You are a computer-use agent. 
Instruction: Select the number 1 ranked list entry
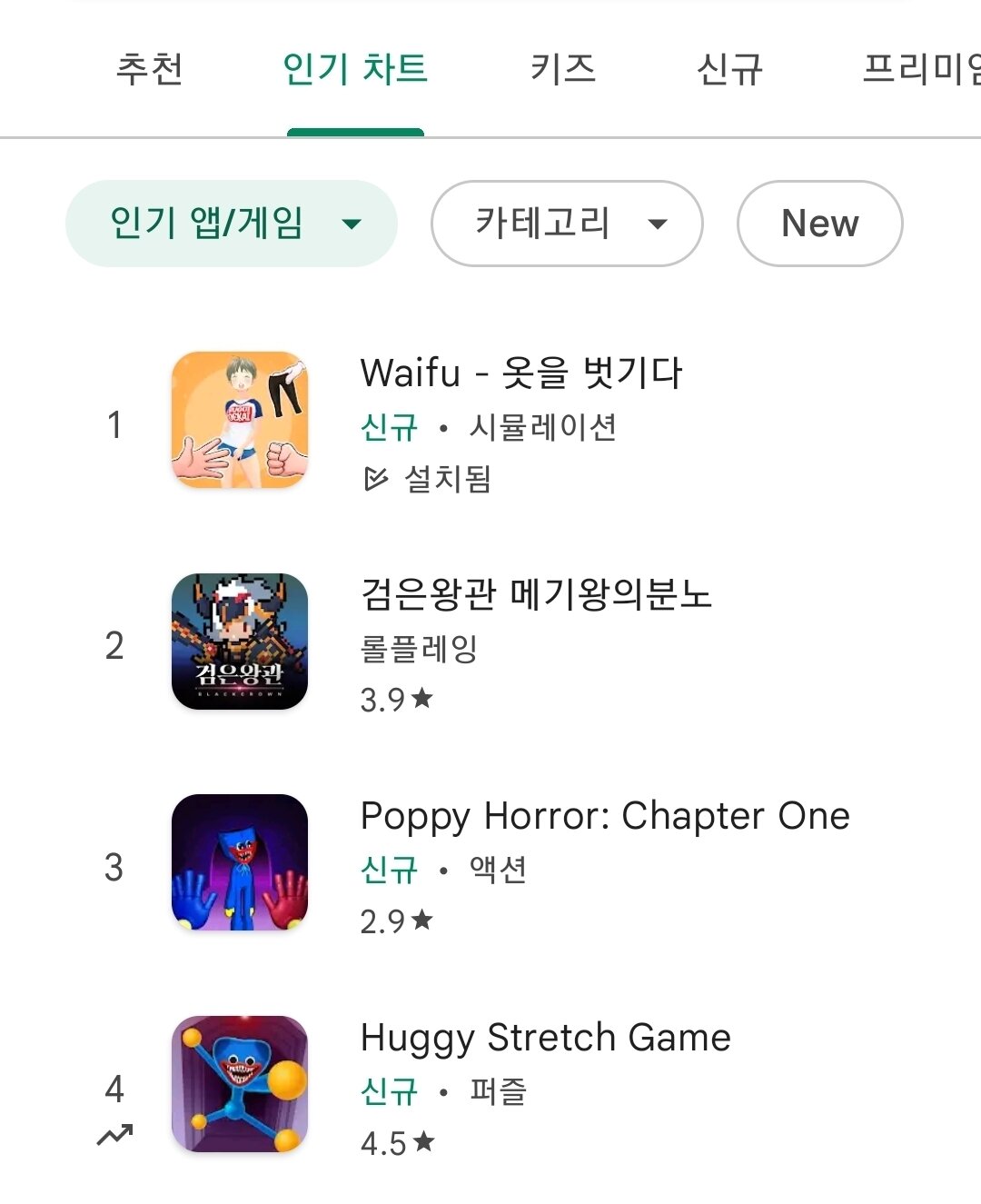(114, 423)
